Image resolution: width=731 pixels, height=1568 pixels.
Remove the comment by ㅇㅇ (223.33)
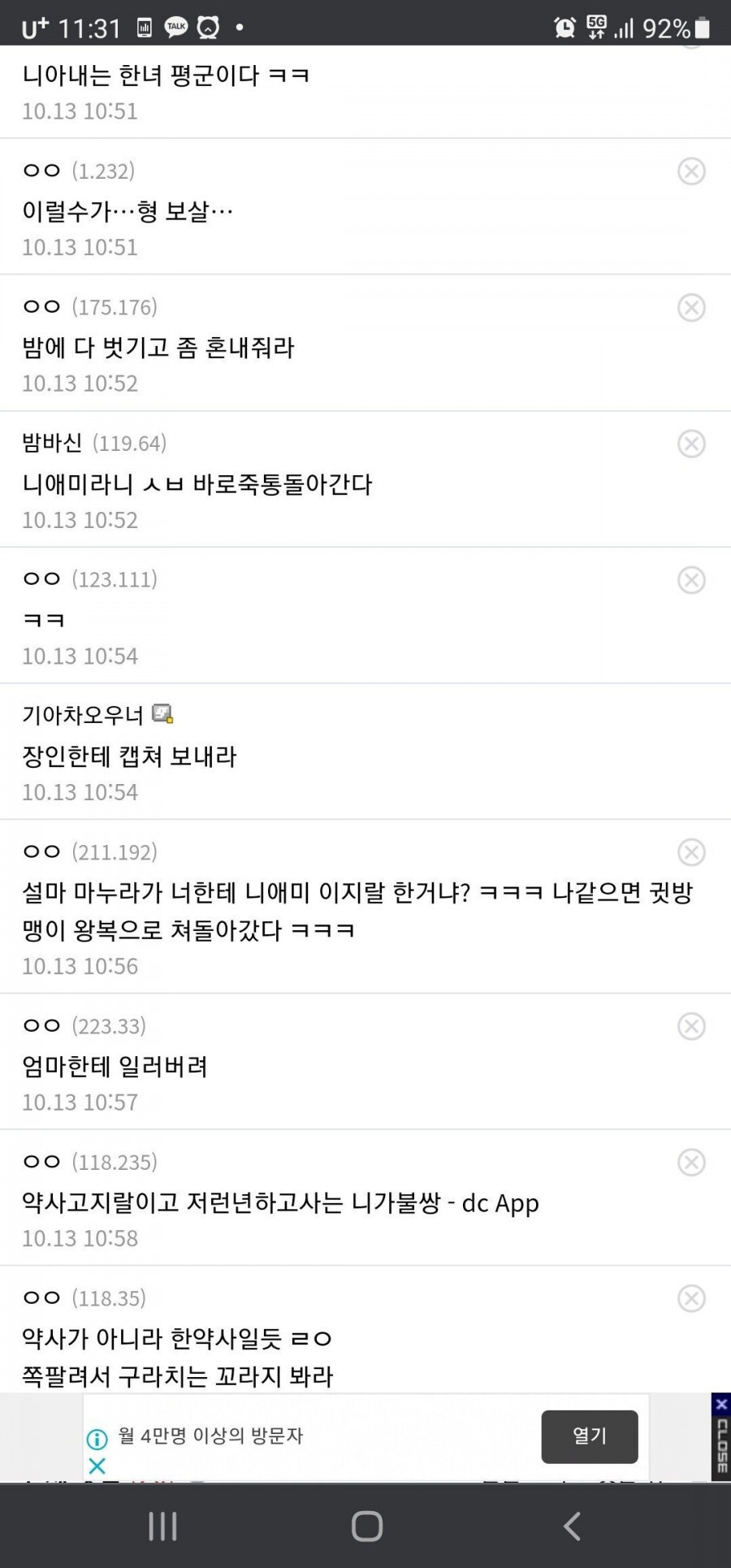[x=691, y=1026]
